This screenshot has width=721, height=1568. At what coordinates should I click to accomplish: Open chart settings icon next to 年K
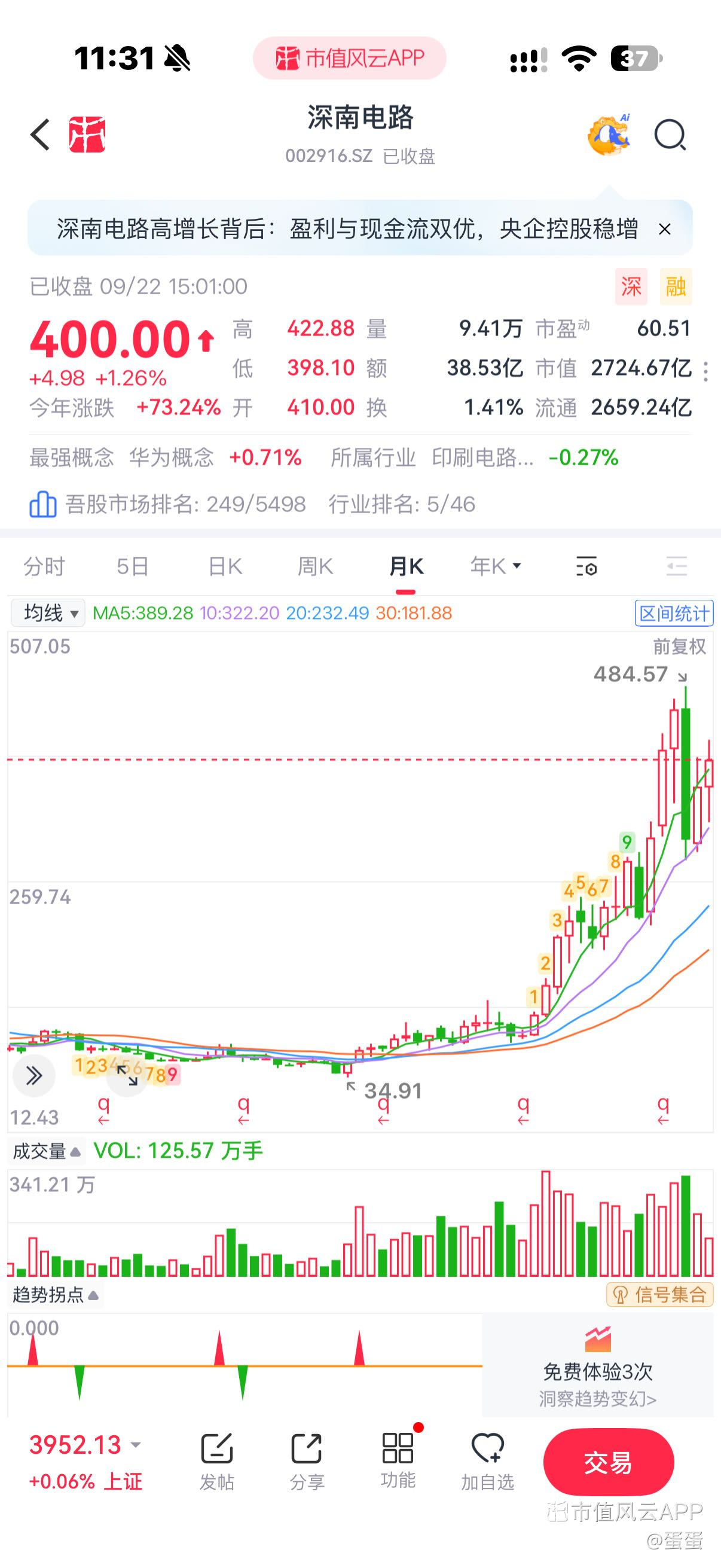coord(586,567)
